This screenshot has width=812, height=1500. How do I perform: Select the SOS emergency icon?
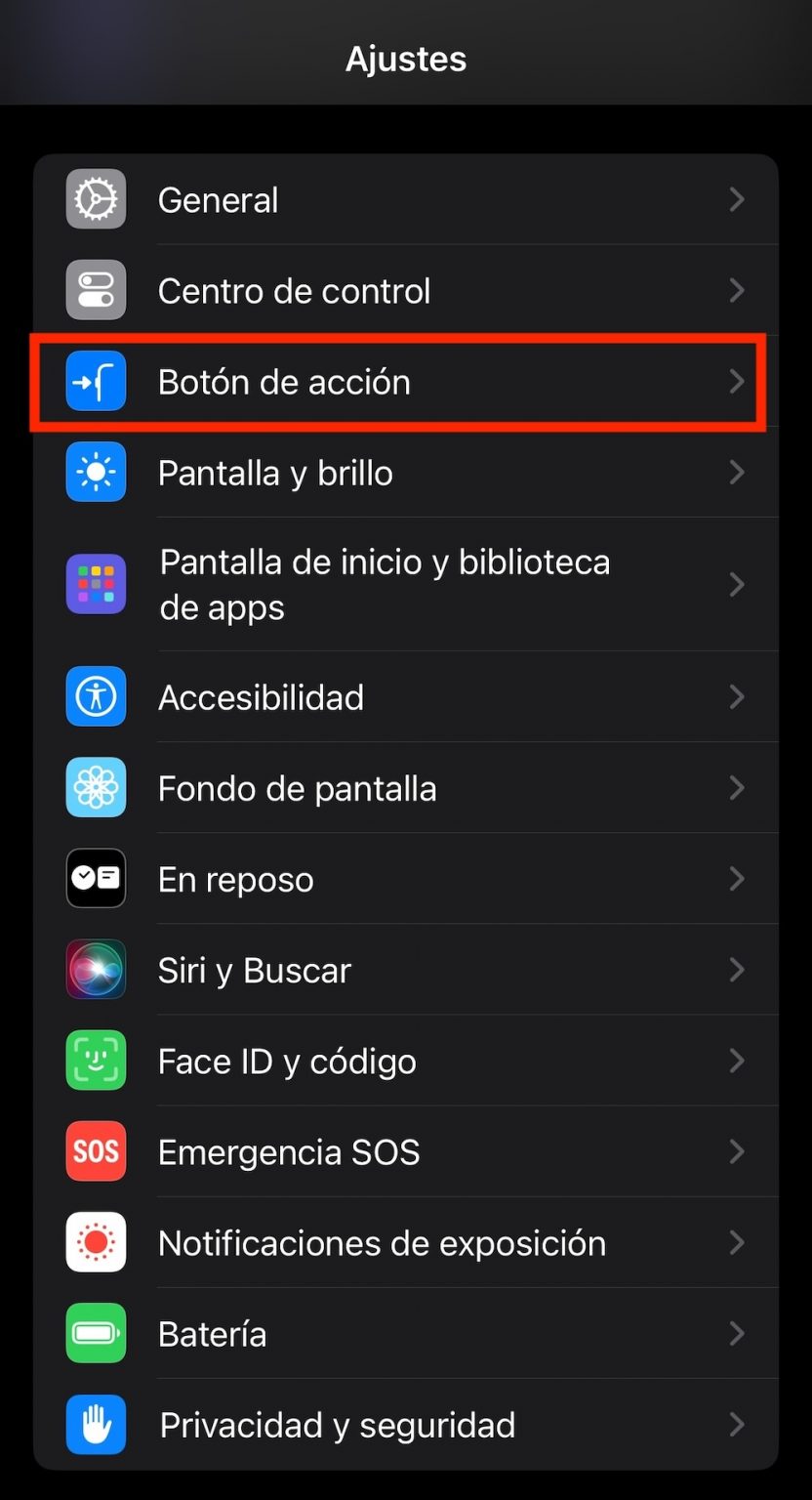click(x=95, y=1151)
